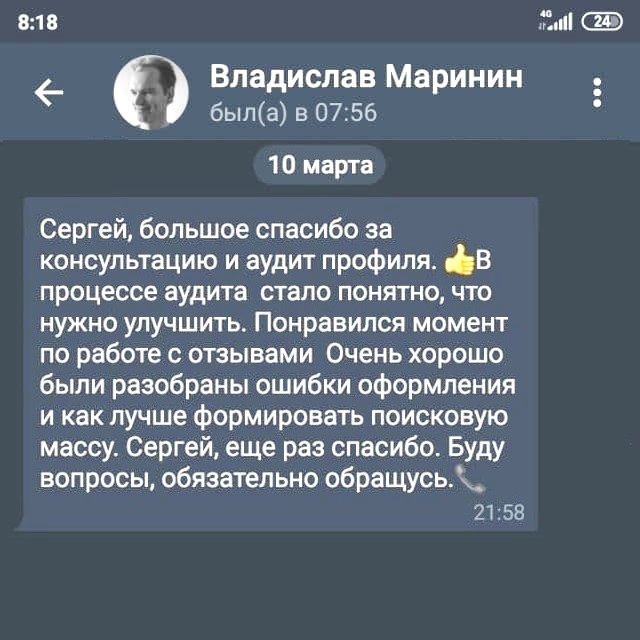
Task: Open the three-dot overflow menu
Action: (x=597, y=93)
